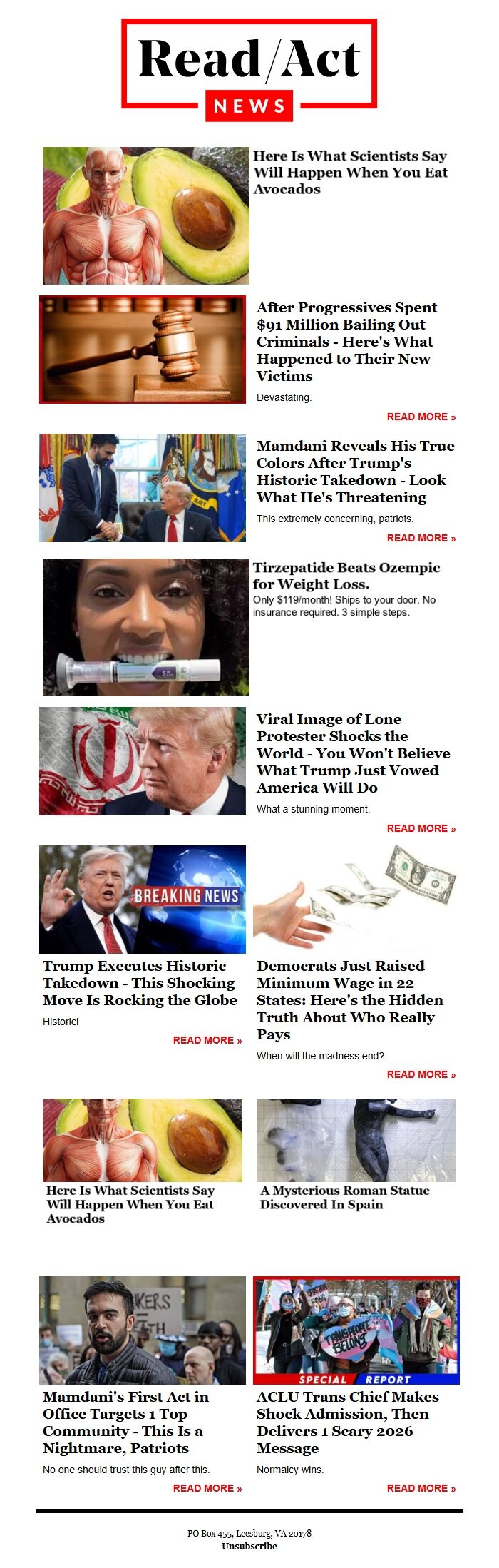The image size is (499, 1568).
Task: Tap the gavel image for the bail article
Action: pos(143,350)
